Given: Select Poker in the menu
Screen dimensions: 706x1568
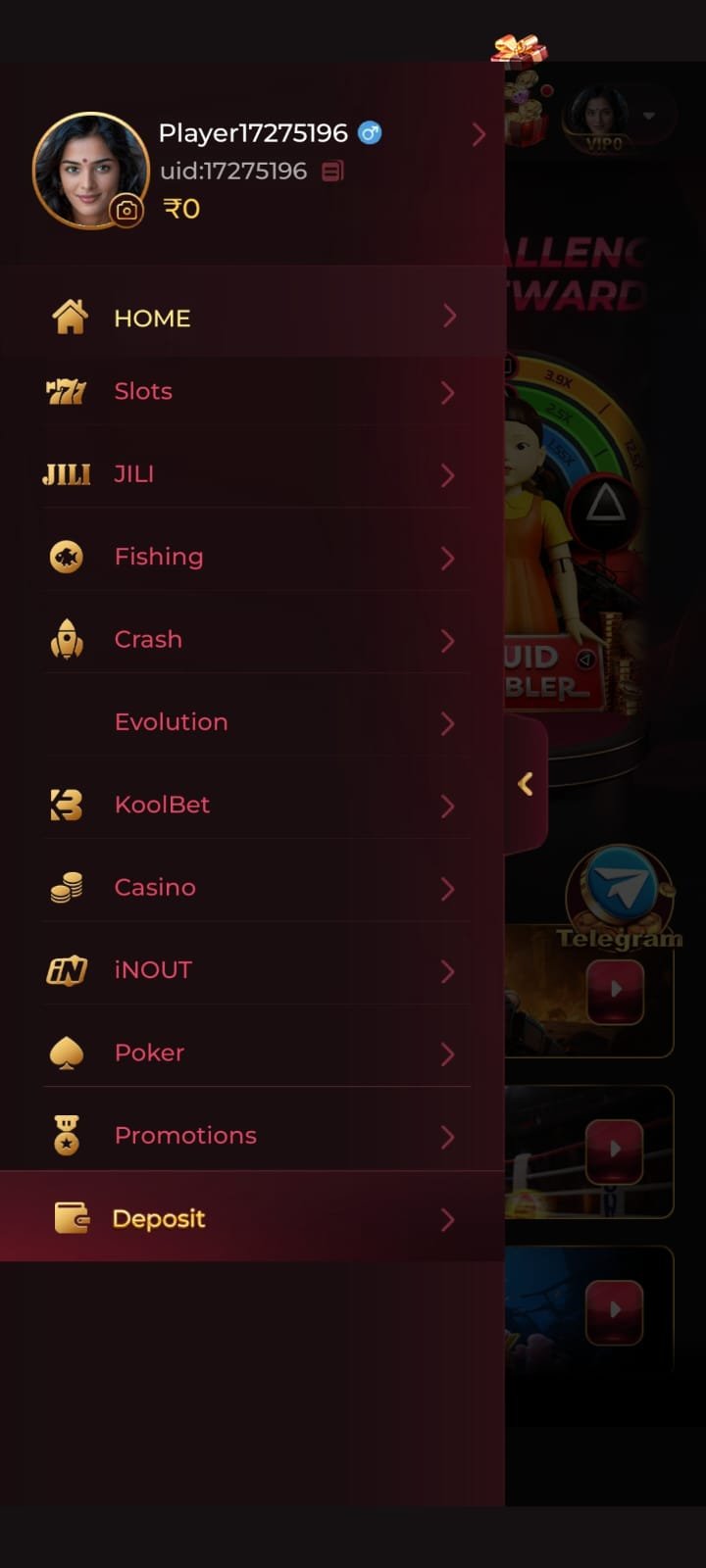Looking at the screenshot, I should pyautogui.click(x=251, y=1053).
